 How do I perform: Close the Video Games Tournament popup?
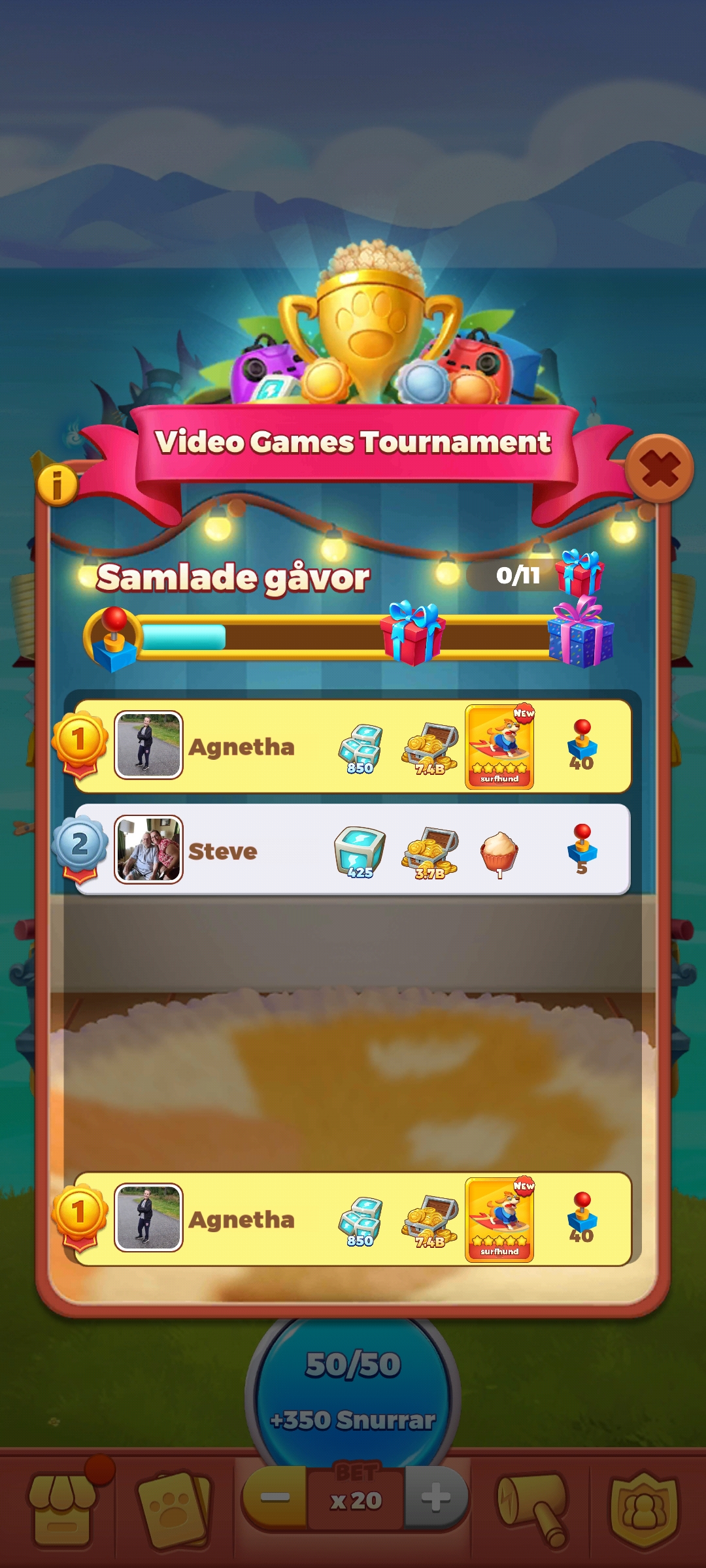(659, 468)
